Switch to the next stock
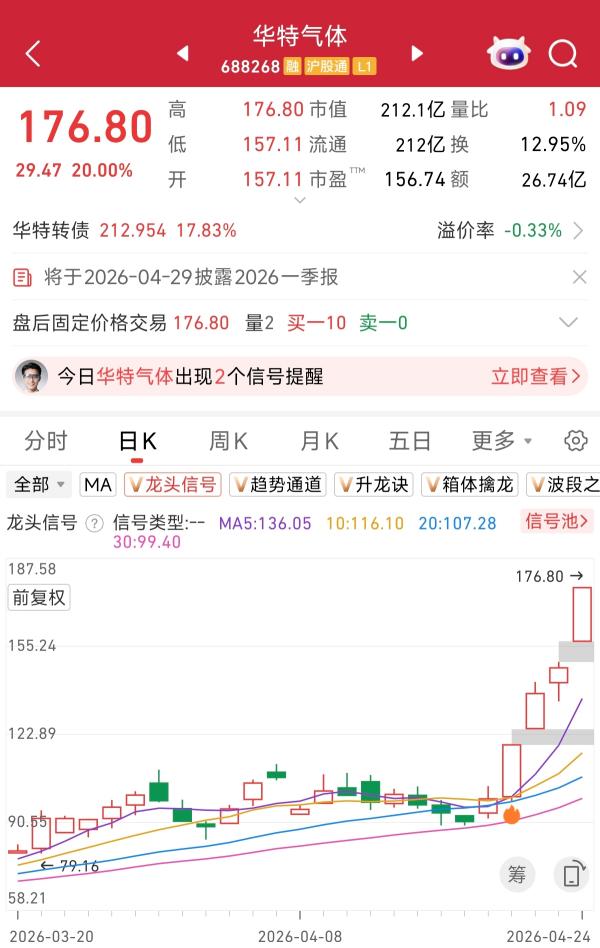Screen dimensions: 600x948 pos(417,53)
